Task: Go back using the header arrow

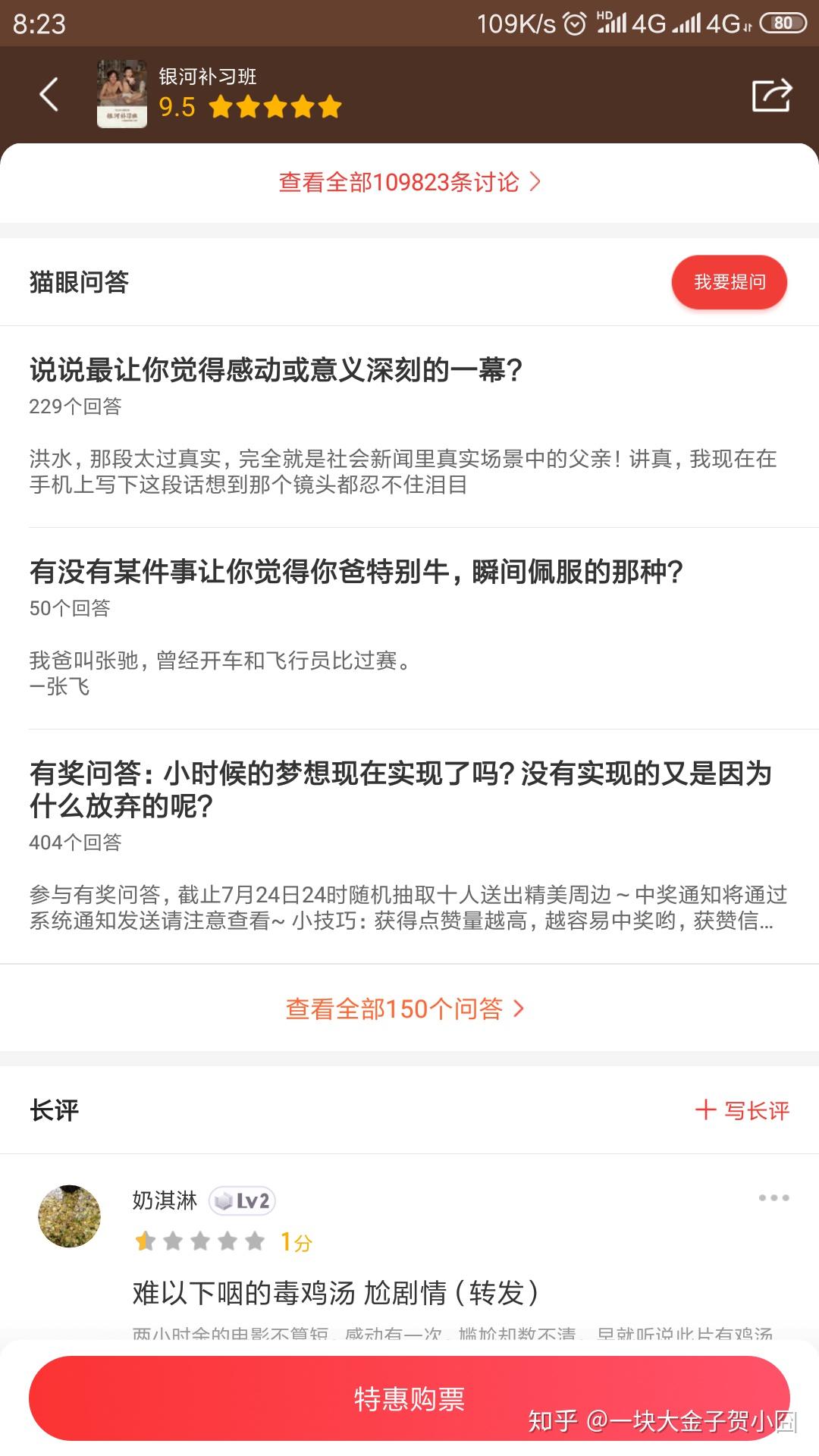Action: click(x=49, y=95)
